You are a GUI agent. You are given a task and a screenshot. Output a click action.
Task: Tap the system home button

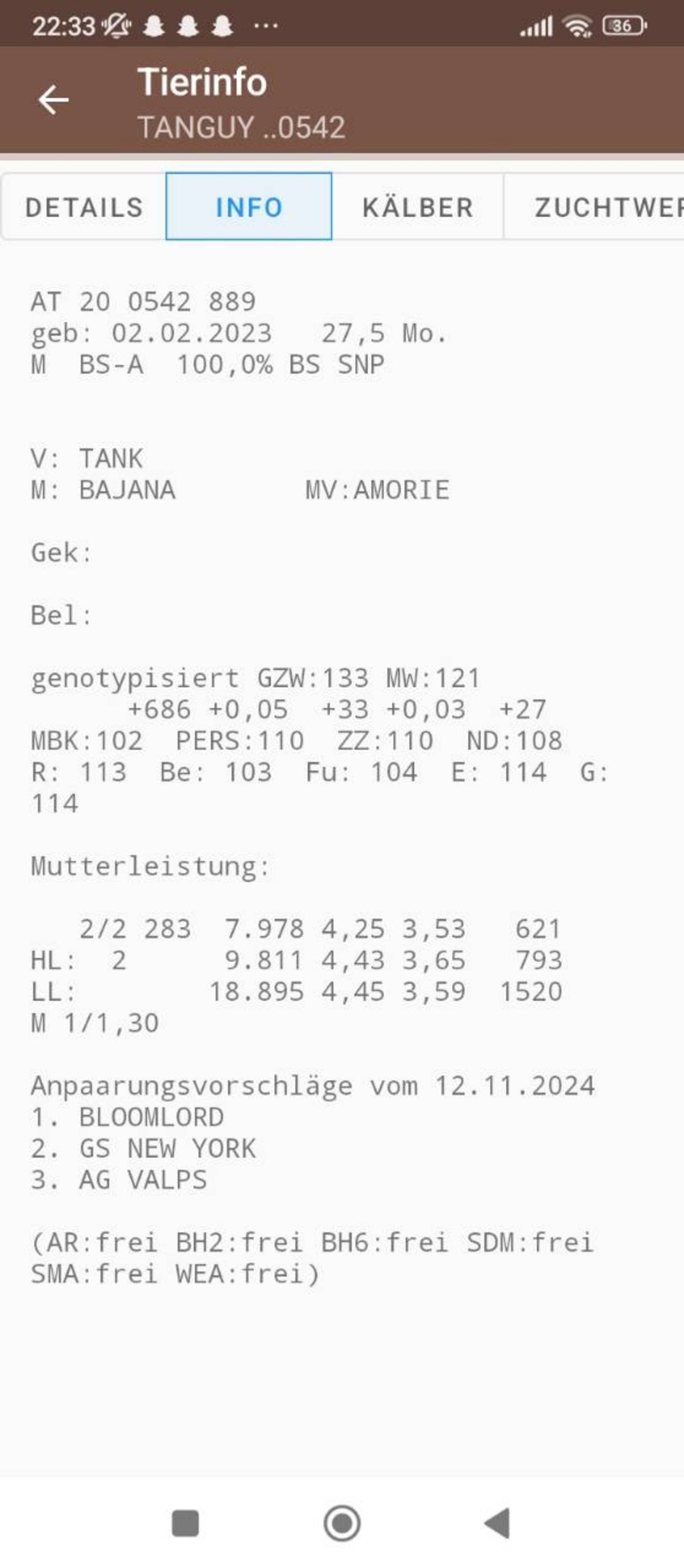click(x=341, y=1523)
